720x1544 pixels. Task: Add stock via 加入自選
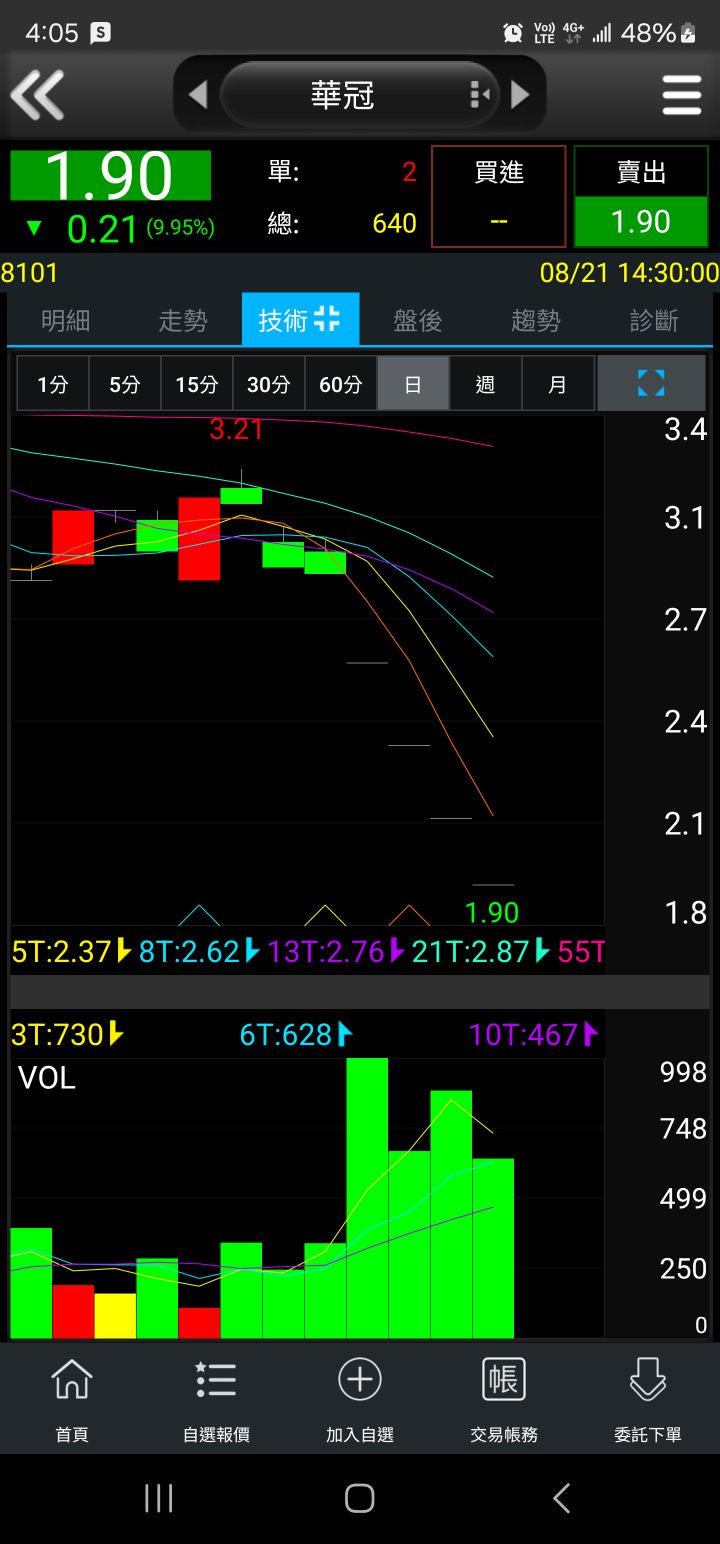[x=360, y=1400]
